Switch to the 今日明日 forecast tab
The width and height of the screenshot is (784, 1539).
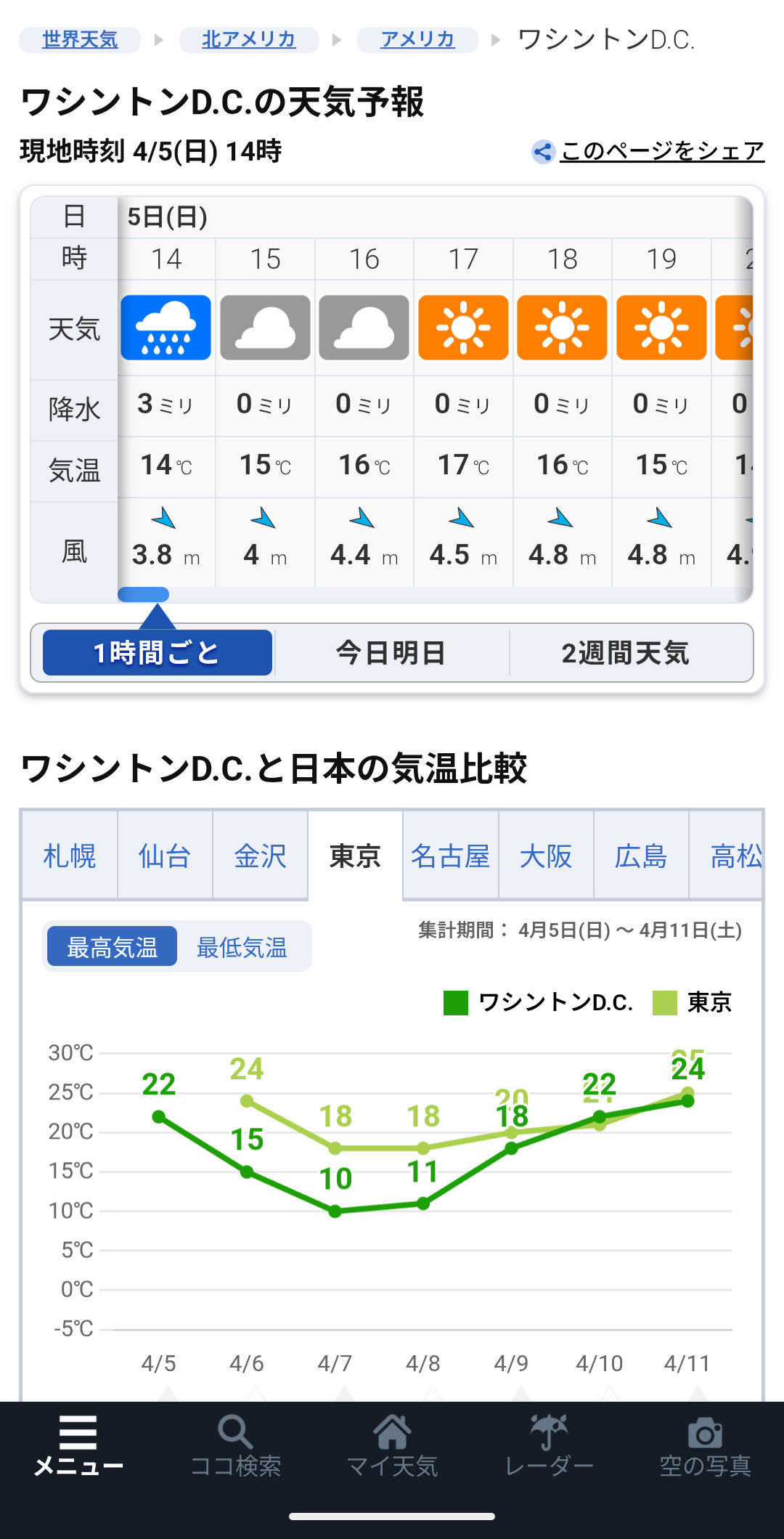[391, 652]
